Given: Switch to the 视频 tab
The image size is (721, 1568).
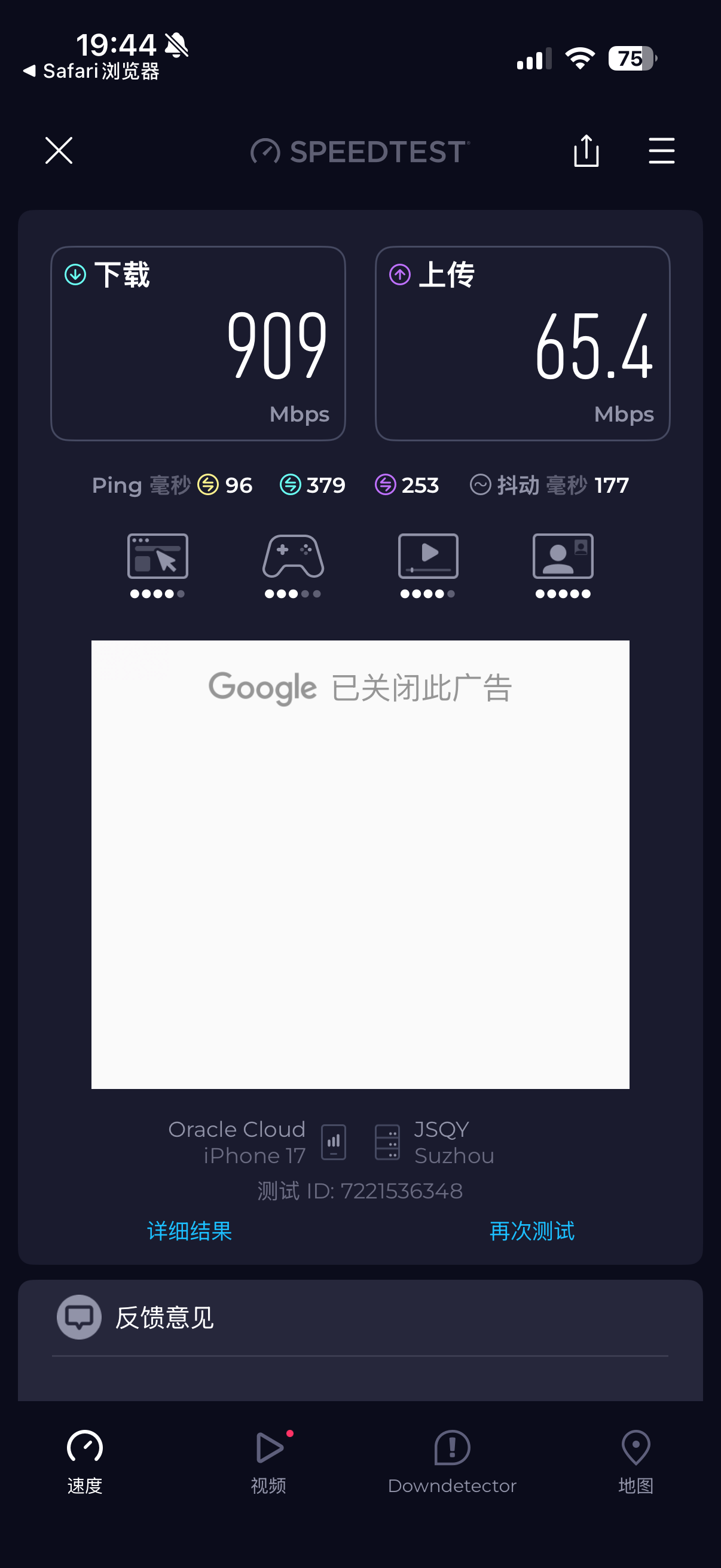Looking at the screenshot, I should (x=269, y=1462).
